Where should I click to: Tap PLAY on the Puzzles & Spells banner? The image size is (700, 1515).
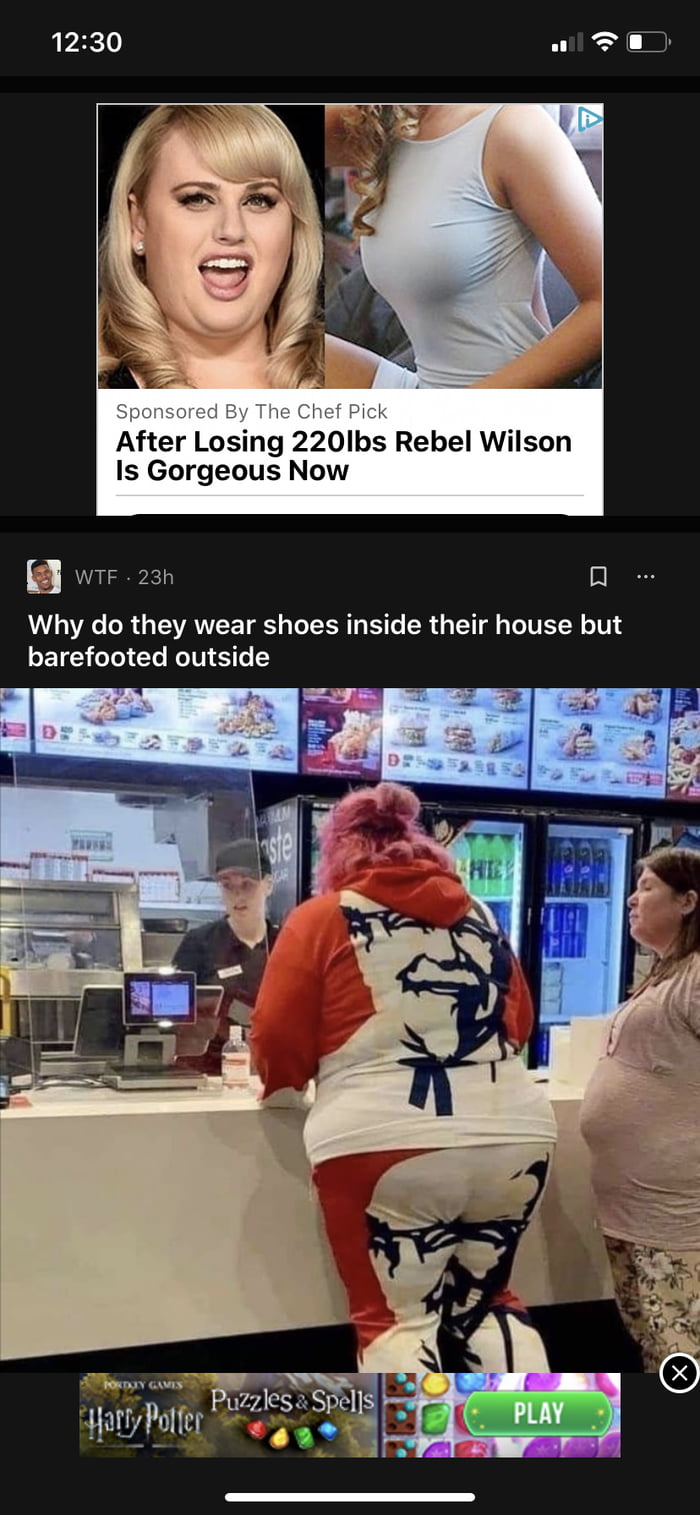[x=538, y=1413]
